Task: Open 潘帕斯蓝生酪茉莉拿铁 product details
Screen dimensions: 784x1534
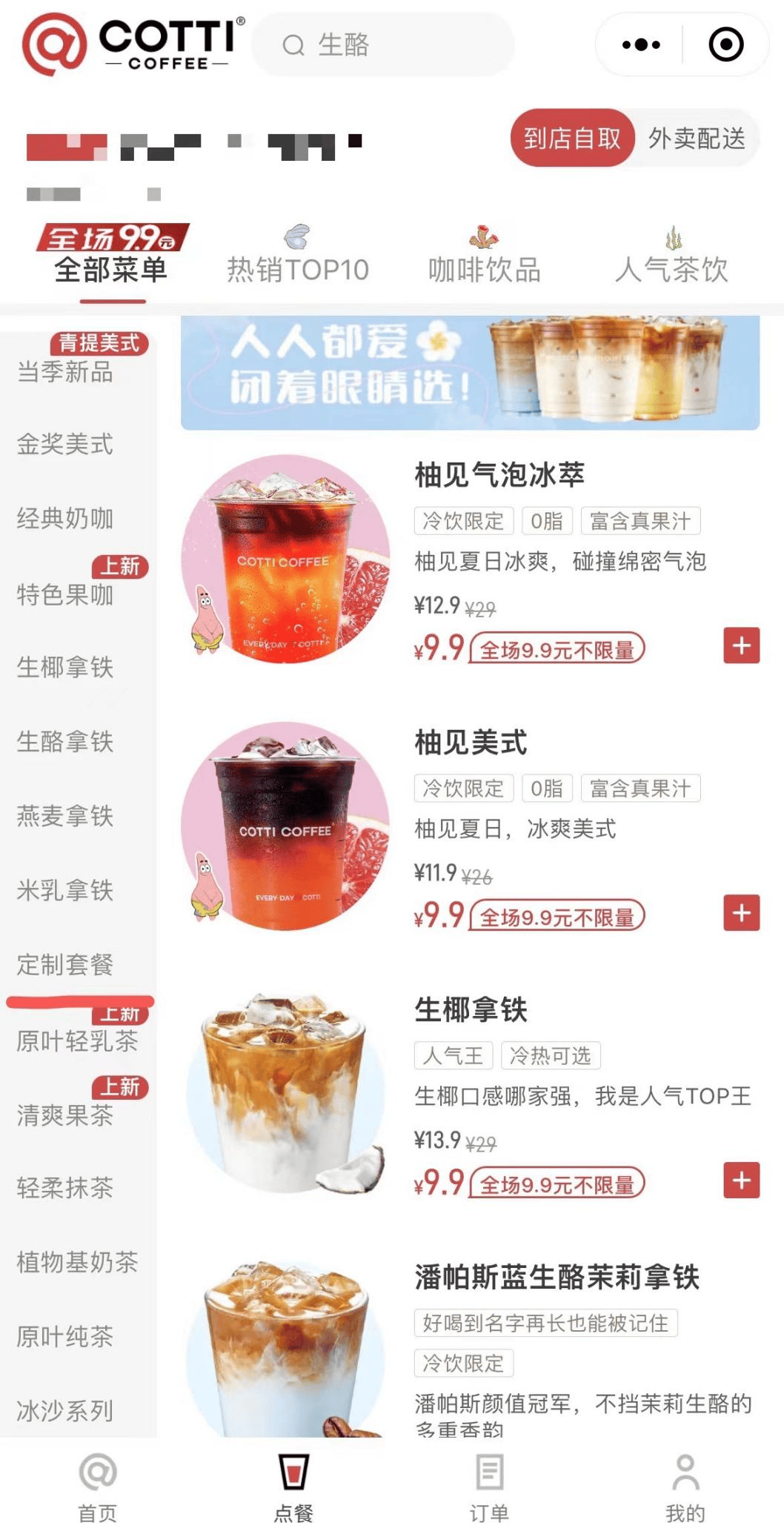Action: point(556,1277)
